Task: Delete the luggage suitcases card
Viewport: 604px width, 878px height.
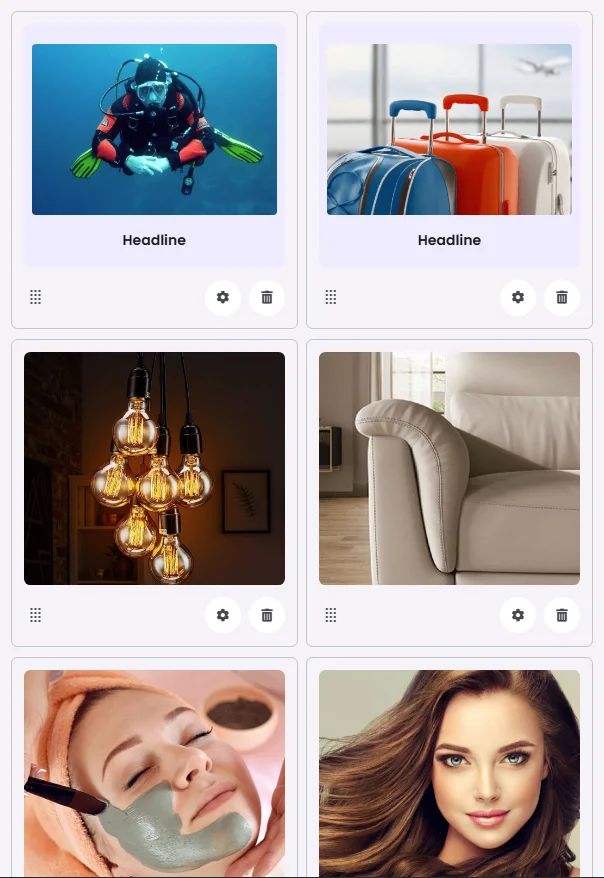Action: point(562,297)
